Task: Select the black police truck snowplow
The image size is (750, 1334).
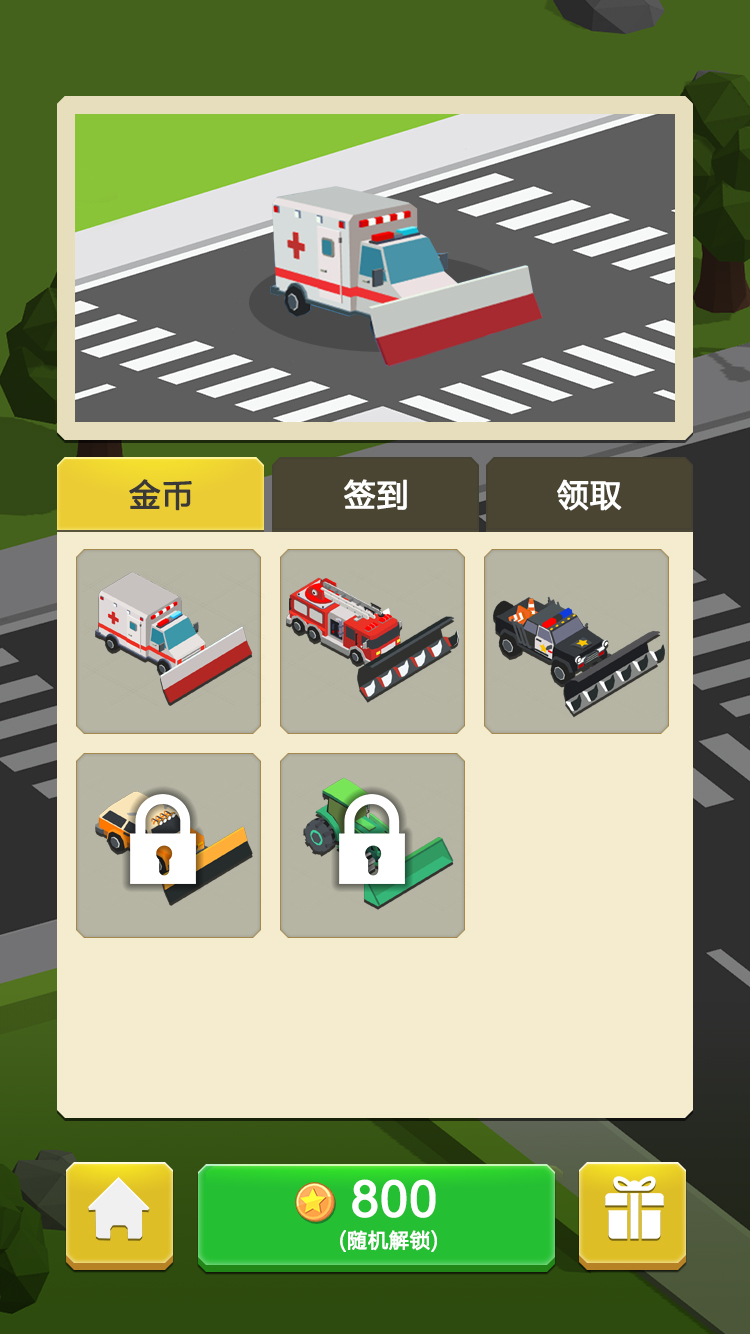Action: click(x=576, y=641)
